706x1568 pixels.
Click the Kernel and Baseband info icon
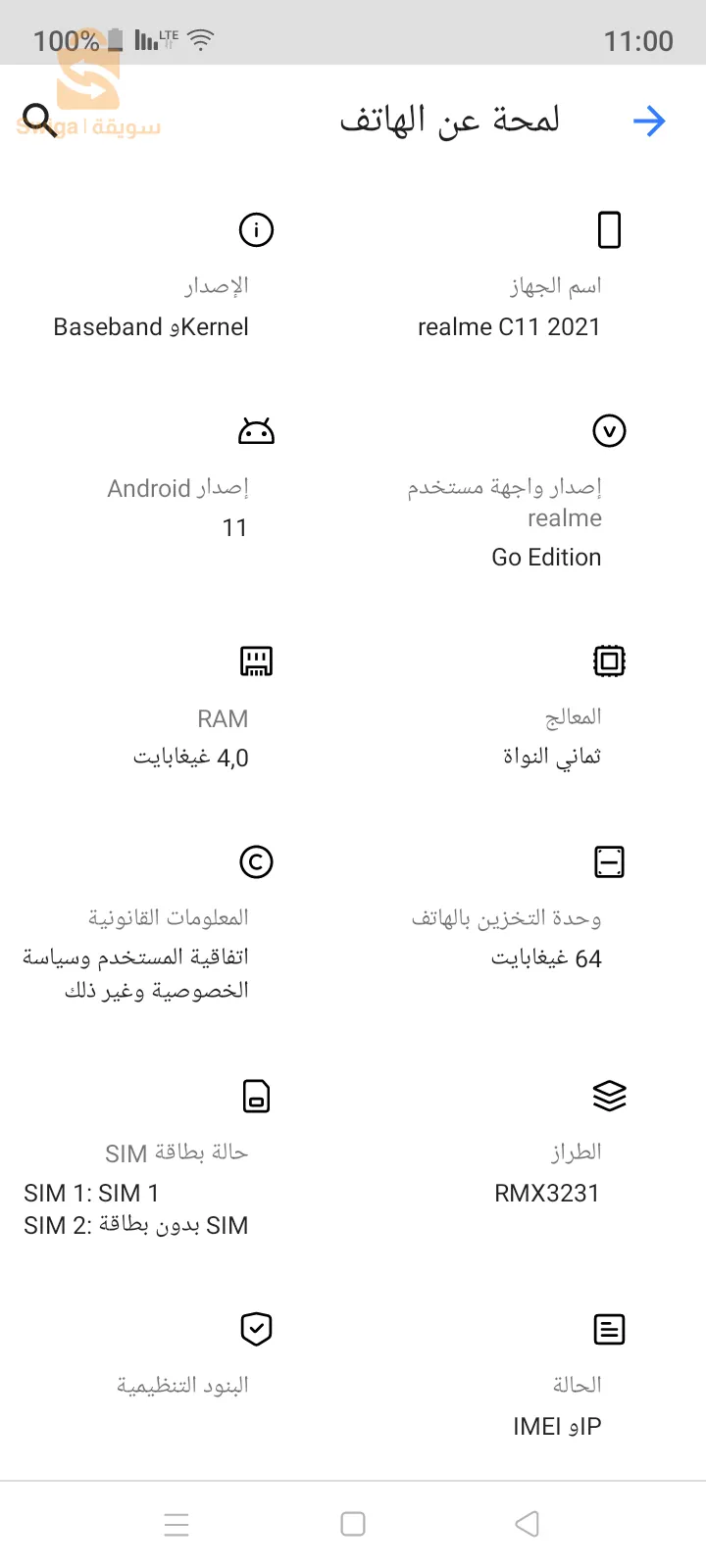click(x=256, y=229)
